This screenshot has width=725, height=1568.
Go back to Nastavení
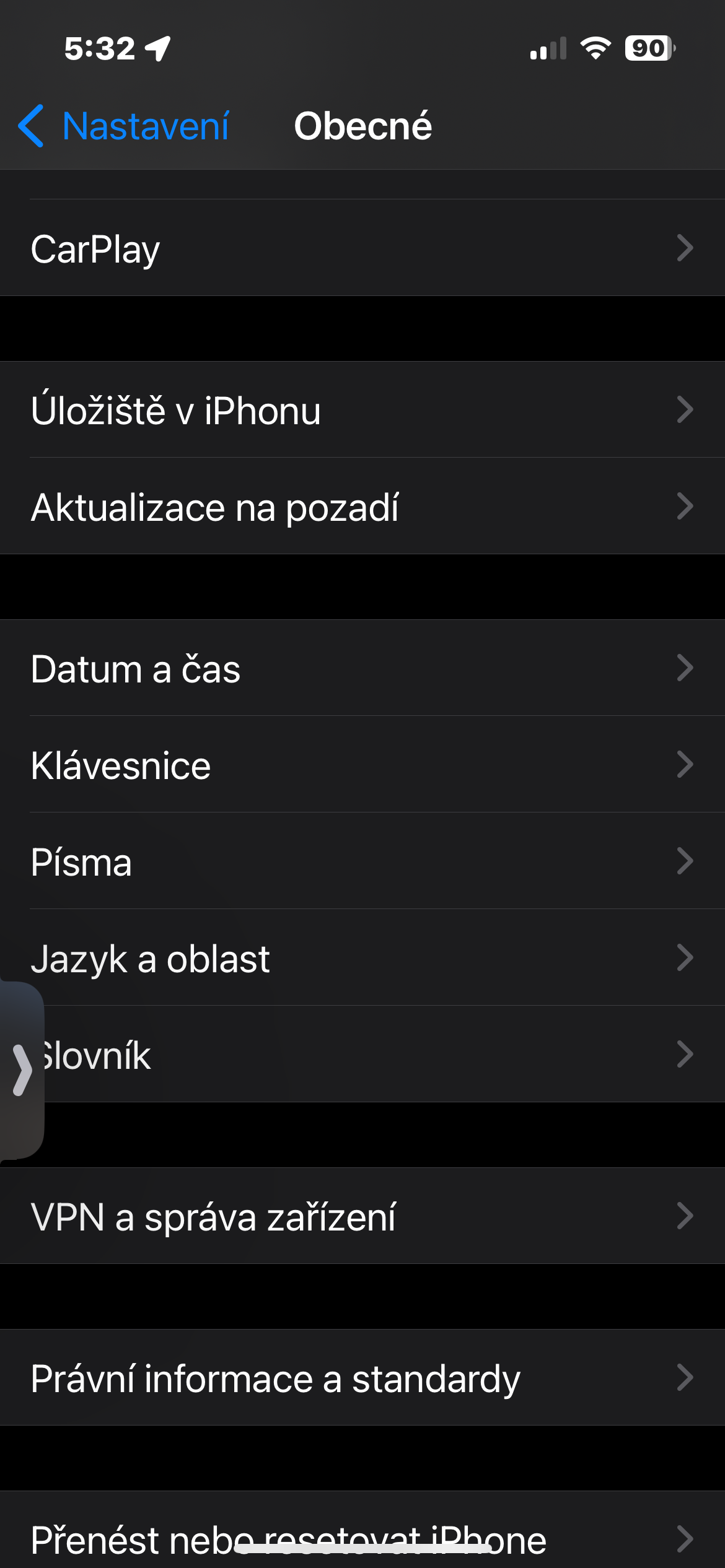(x=124, y=126)
